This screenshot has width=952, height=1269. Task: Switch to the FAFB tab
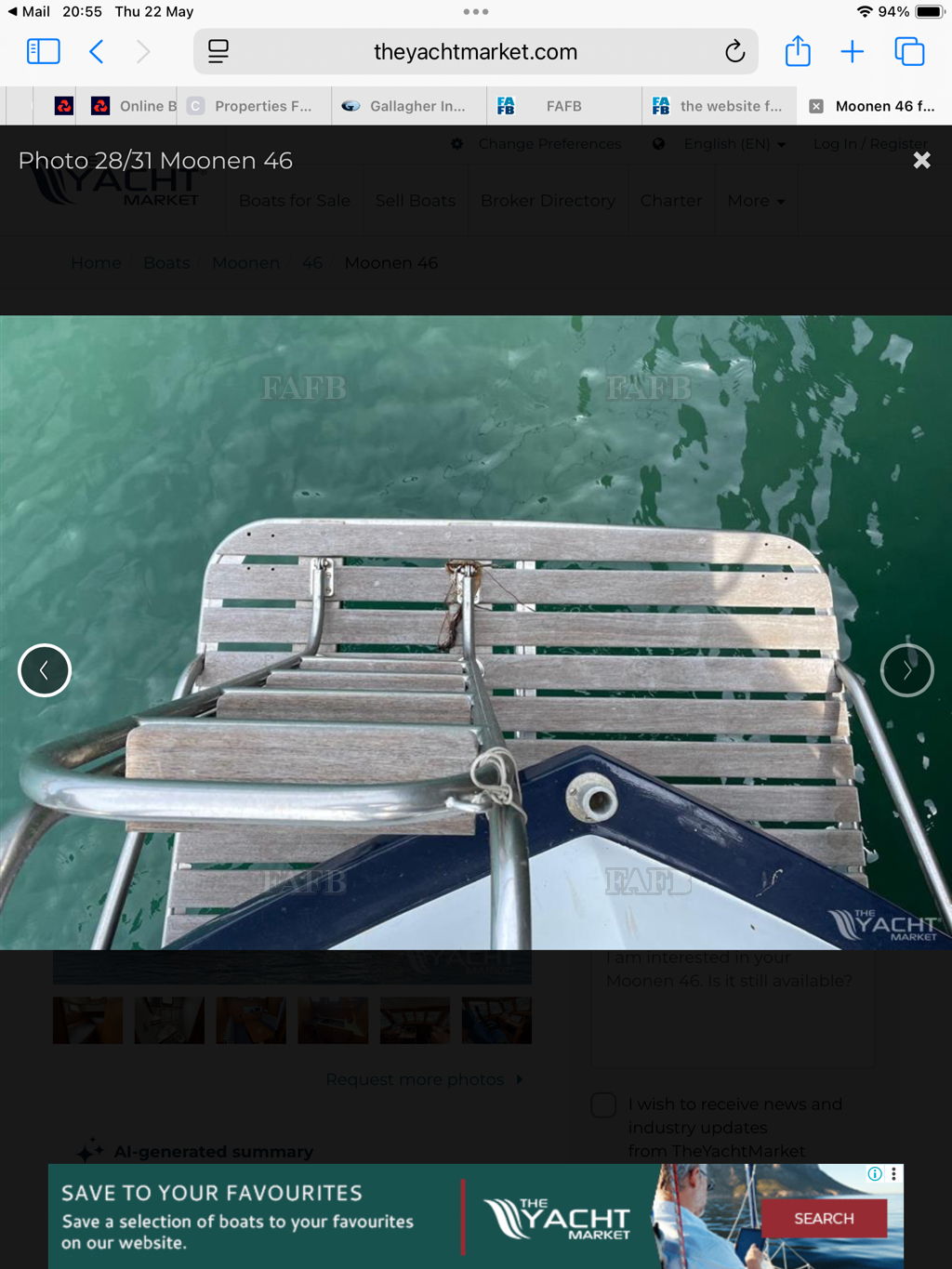(x=563, y=106)
